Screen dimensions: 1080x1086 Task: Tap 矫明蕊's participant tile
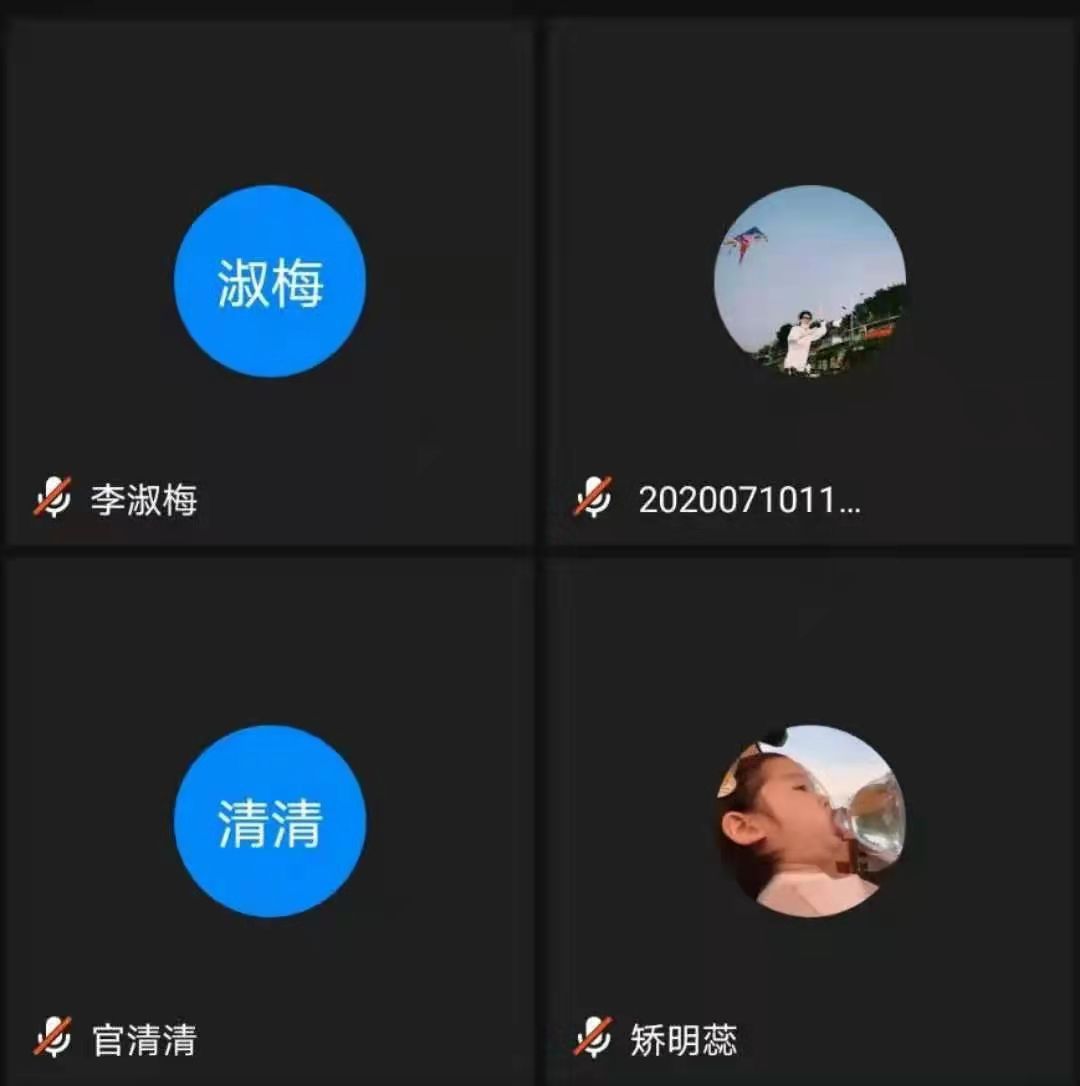tap(810, 821)
